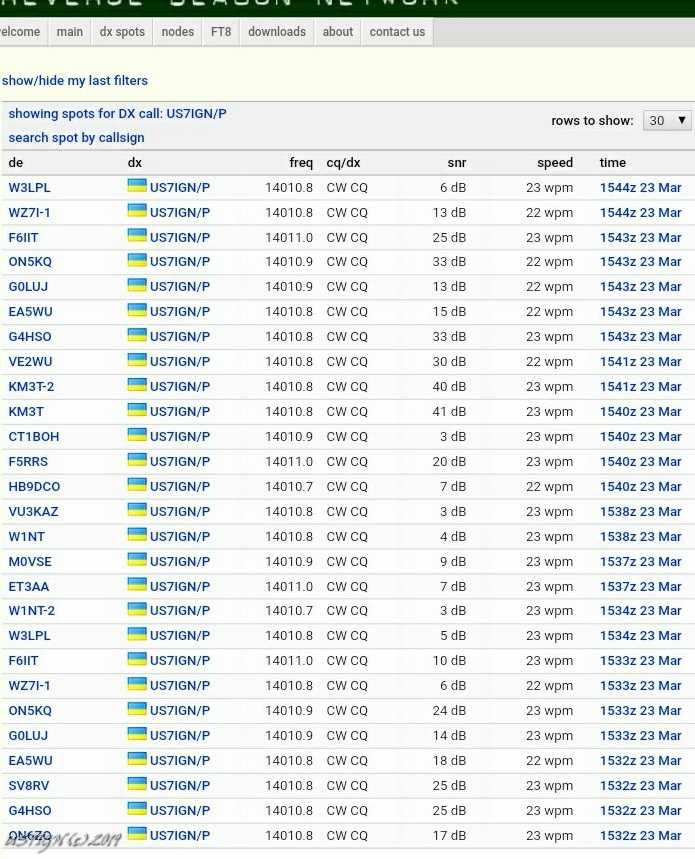This screenshot has width=695, height=859.
Task: Open the nodes tab
Action: click(177, 32)
